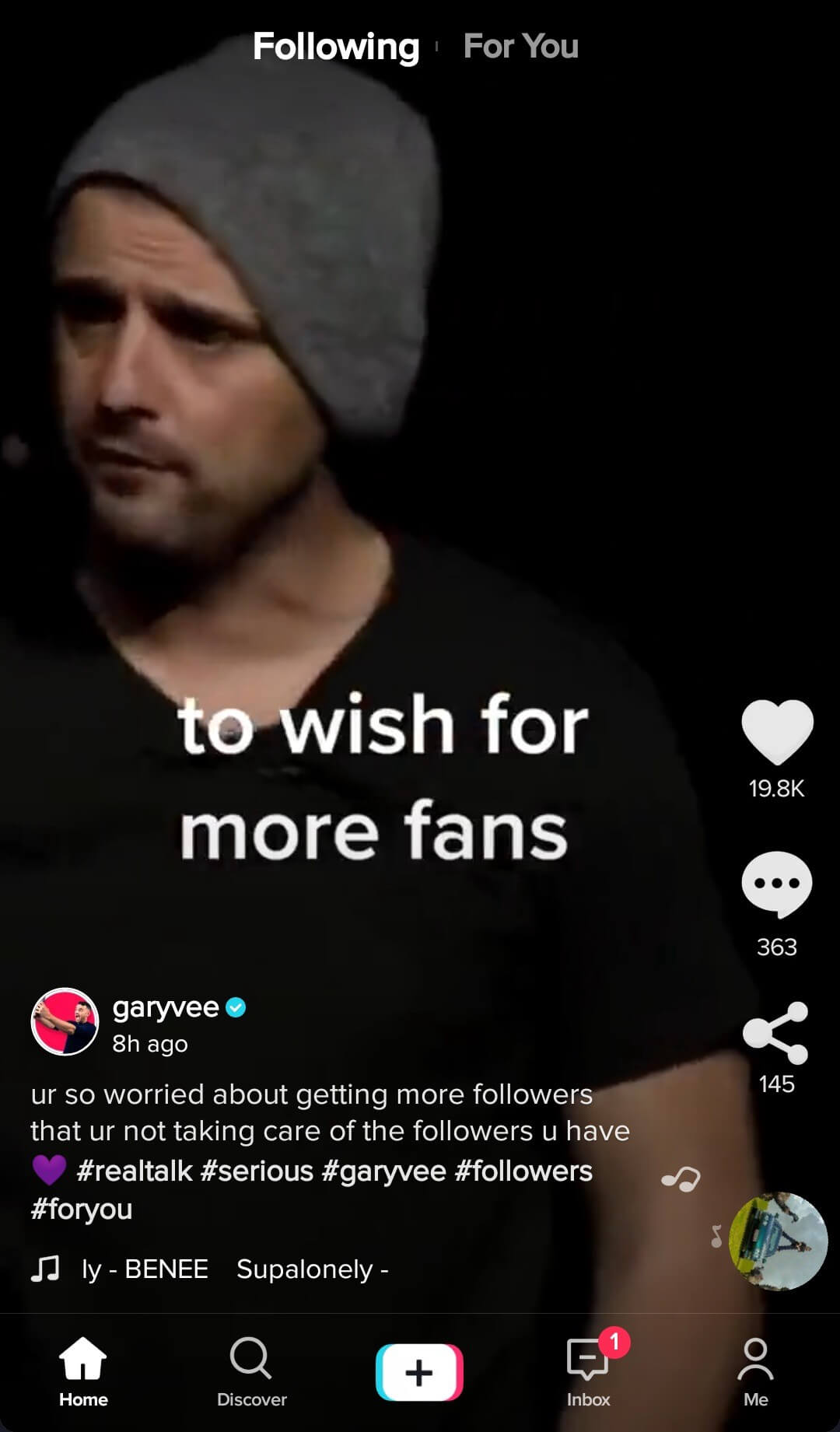Open garyvee's profile picture
Screen dimensions: 840x1432
coord(65,1021)
